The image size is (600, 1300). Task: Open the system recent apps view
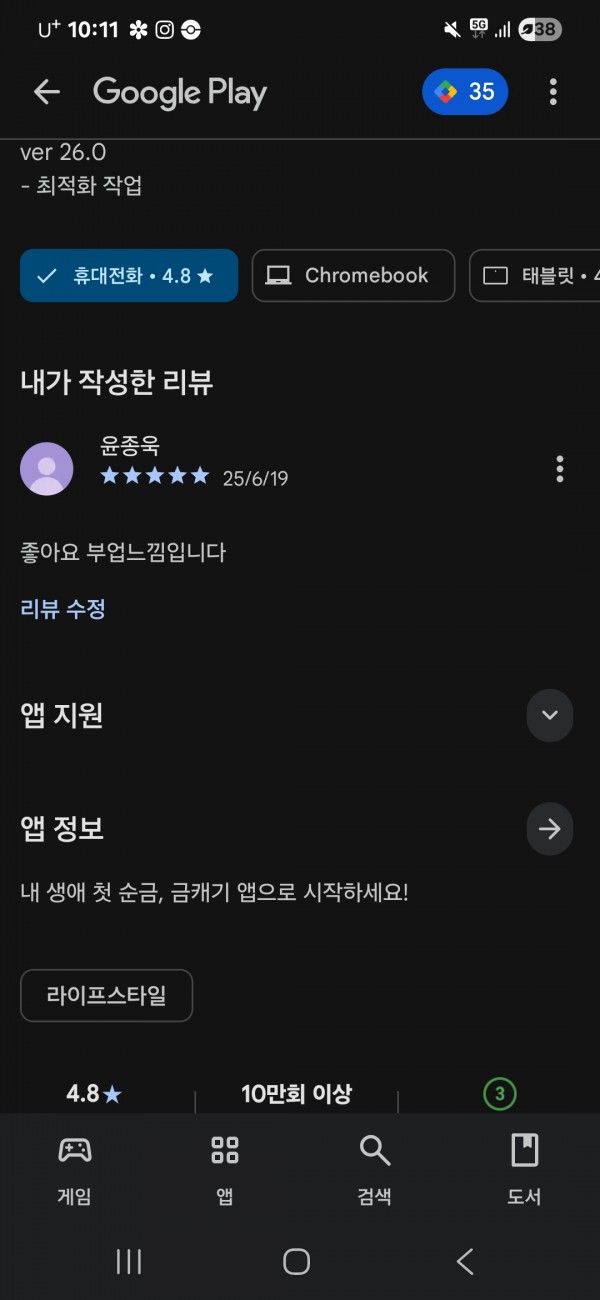(x=129, y=1262)
